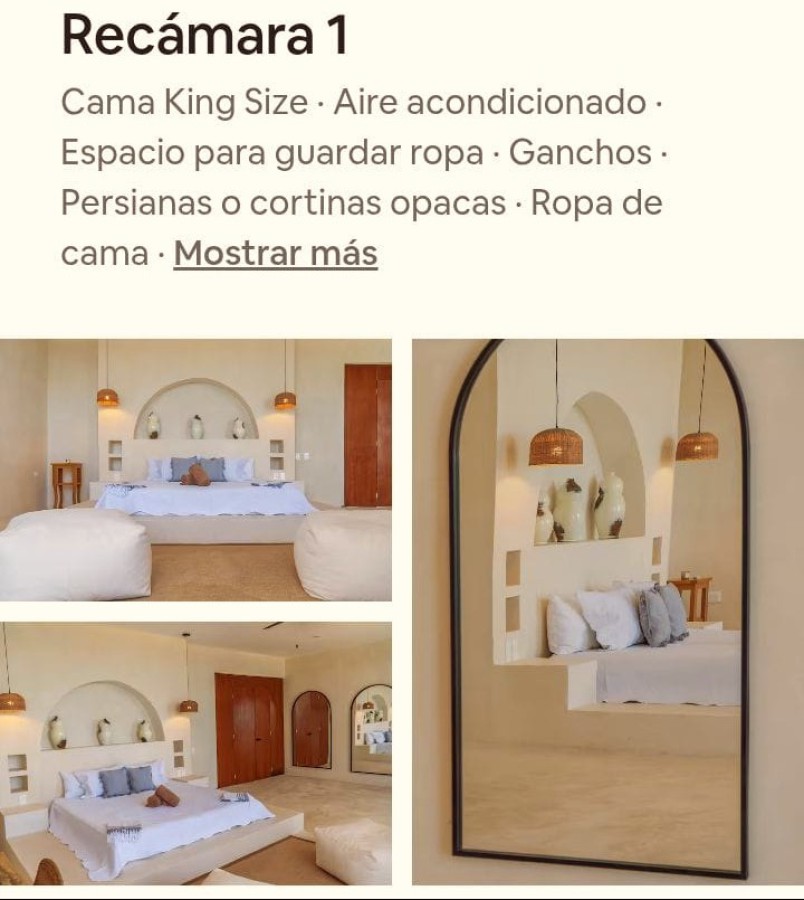The width and height of the screenshot is (804, 900).
Task: Open the angled bedroom photo with wooden doors
Action: point(196,753)
